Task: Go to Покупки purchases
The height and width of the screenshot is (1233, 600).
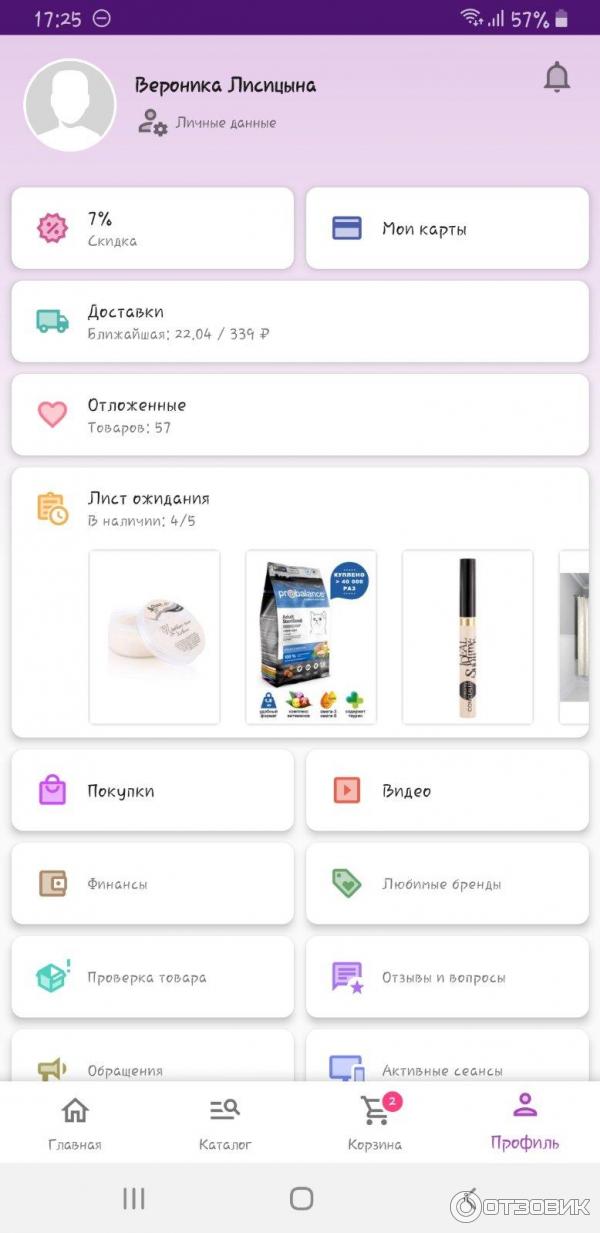Action: [x=152, y=790]
